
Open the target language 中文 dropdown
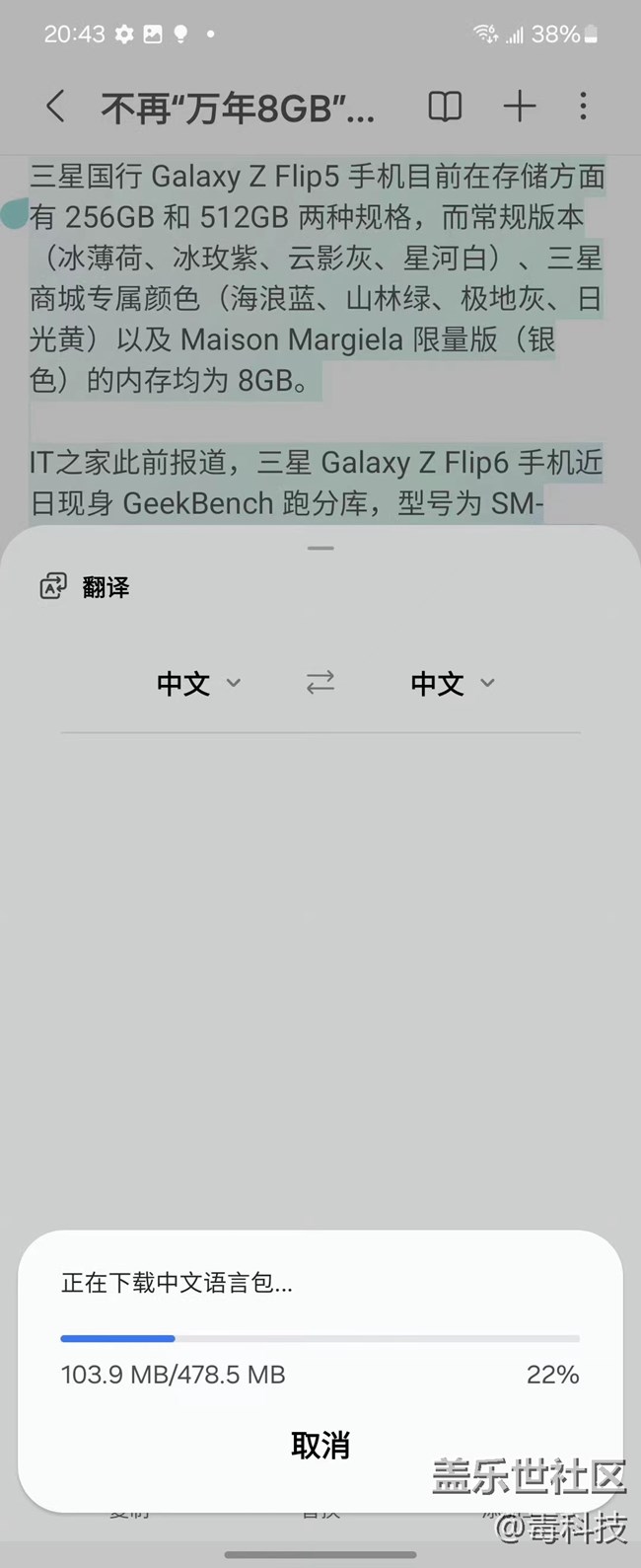point(452,683)
